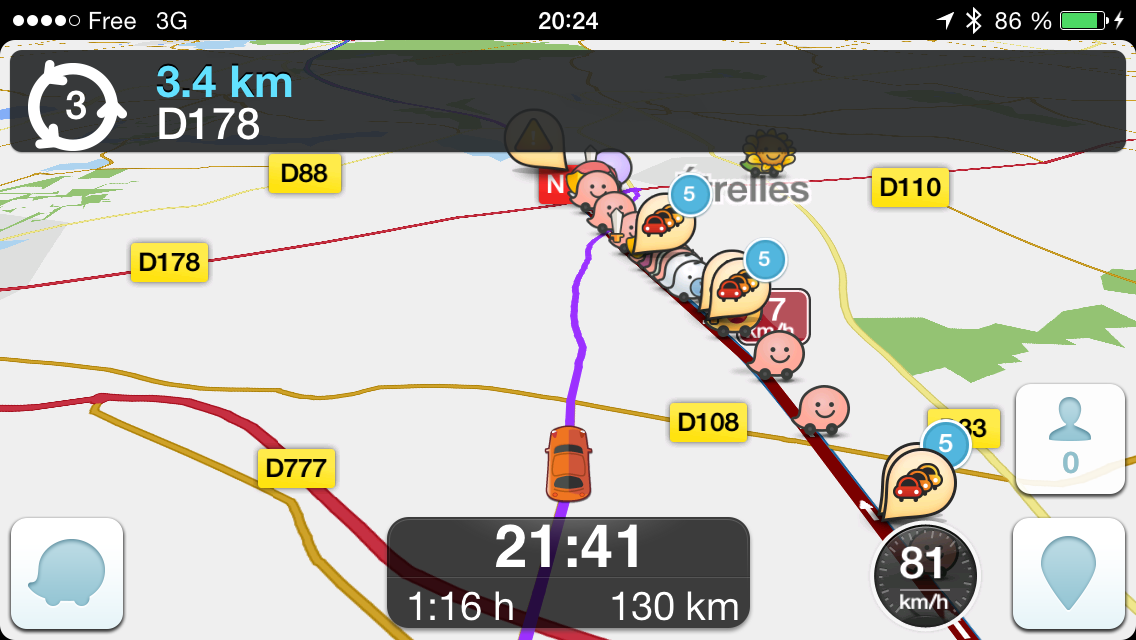Open the ETA bar showing 21:41
Image resolution: width=1136 pixels, height=640 pixels.
568,573
